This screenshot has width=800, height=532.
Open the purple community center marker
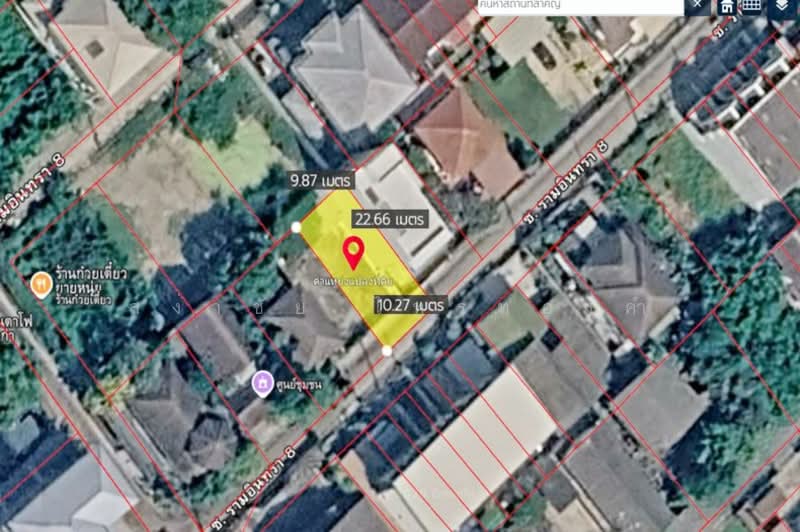pyautogui.click(x=262, y=382)
